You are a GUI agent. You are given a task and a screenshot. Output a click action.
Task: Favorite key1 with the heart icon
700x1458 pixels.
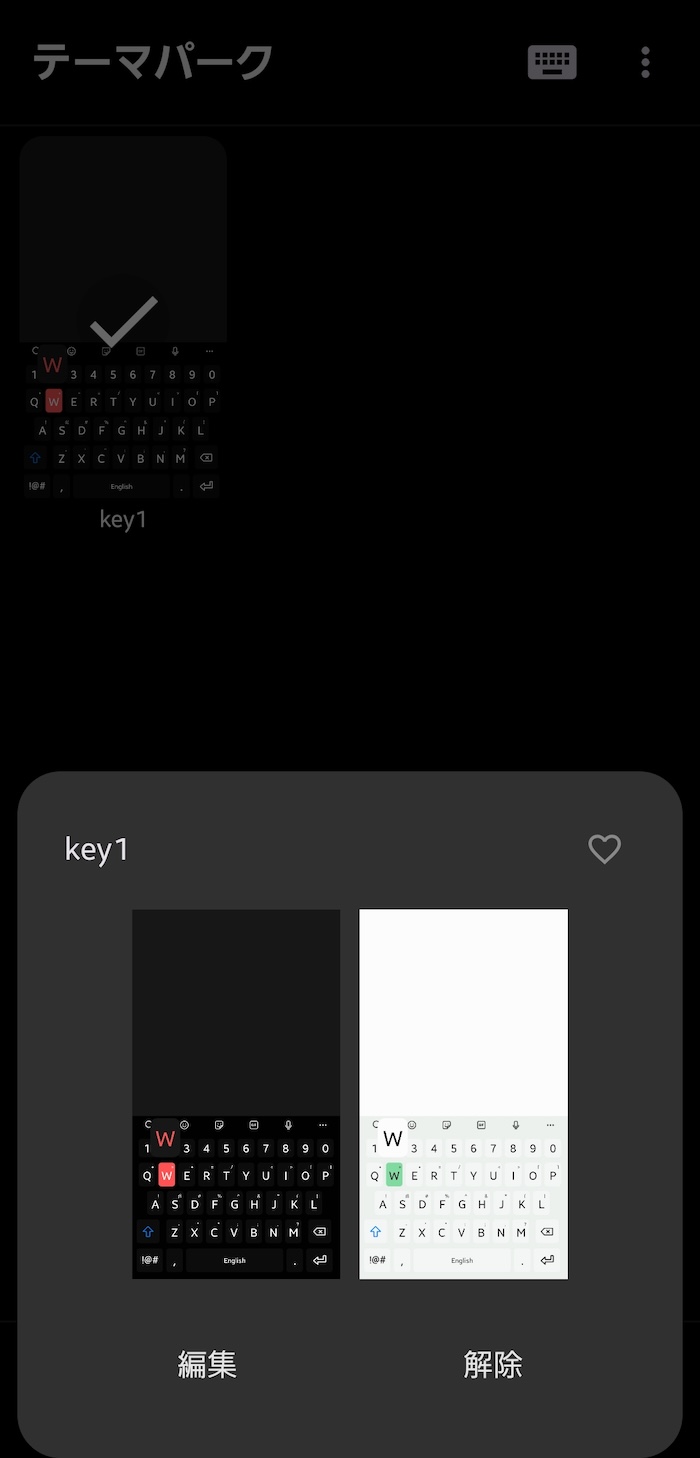click(x=604, y=849)
